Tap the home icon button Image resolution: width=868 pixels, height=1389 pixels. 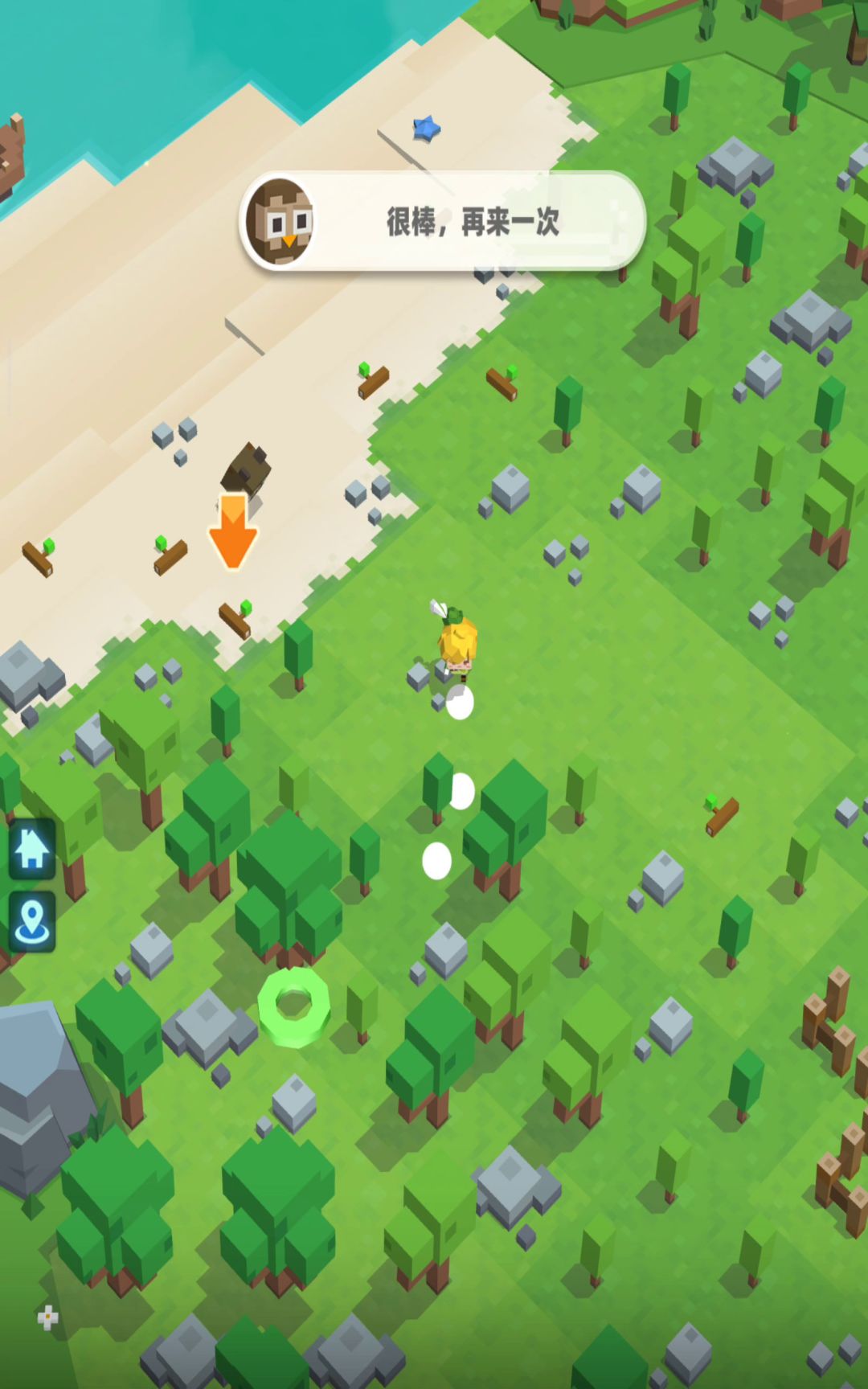tap(32, 849)
